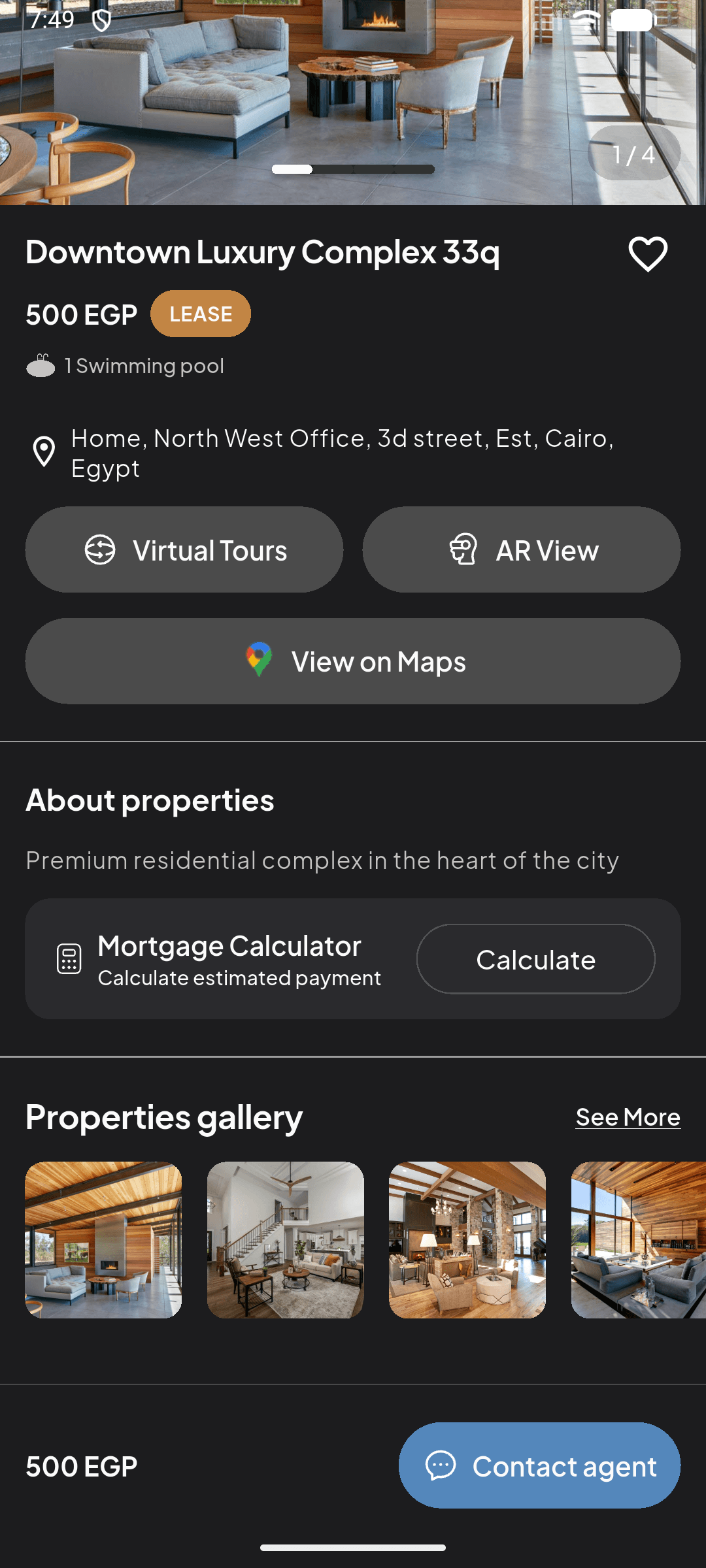Select the photo counter showing 1/4

631,154
